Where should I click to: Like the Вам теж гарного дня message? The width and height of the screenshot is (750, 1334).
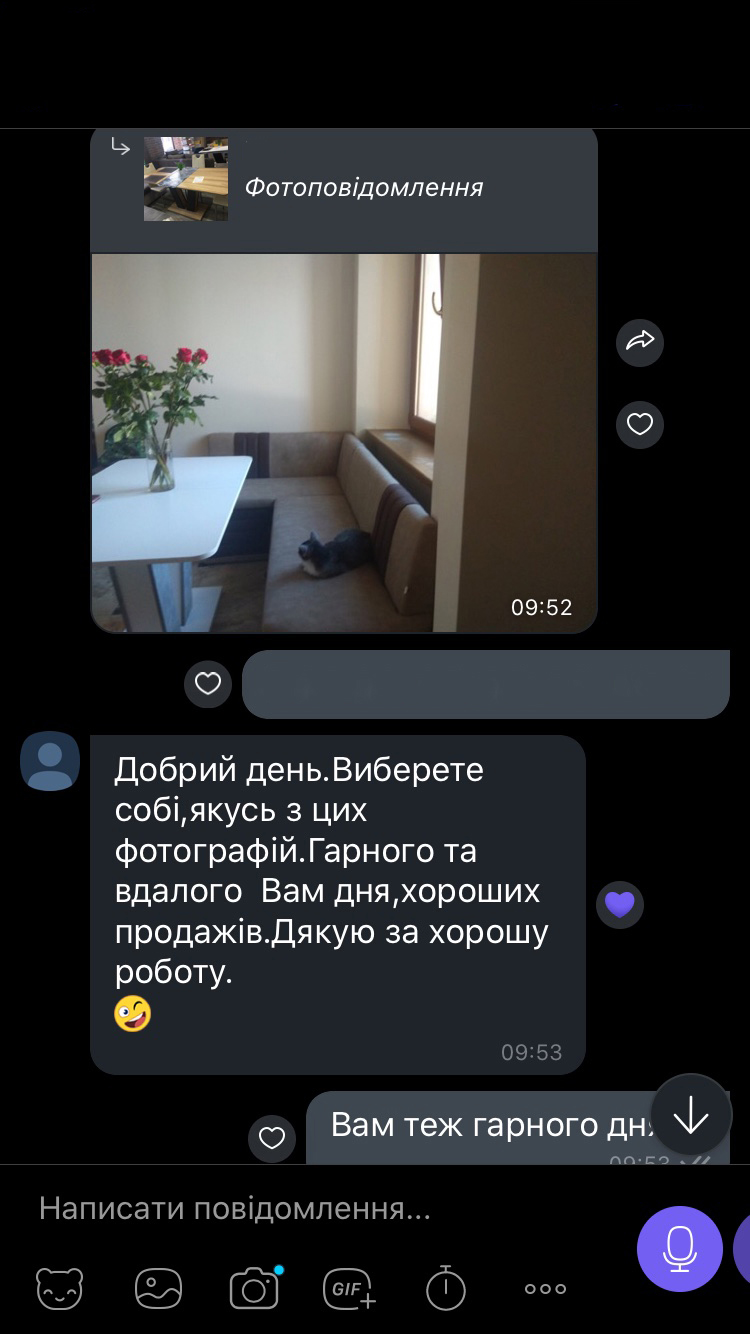coord(272,1138)
